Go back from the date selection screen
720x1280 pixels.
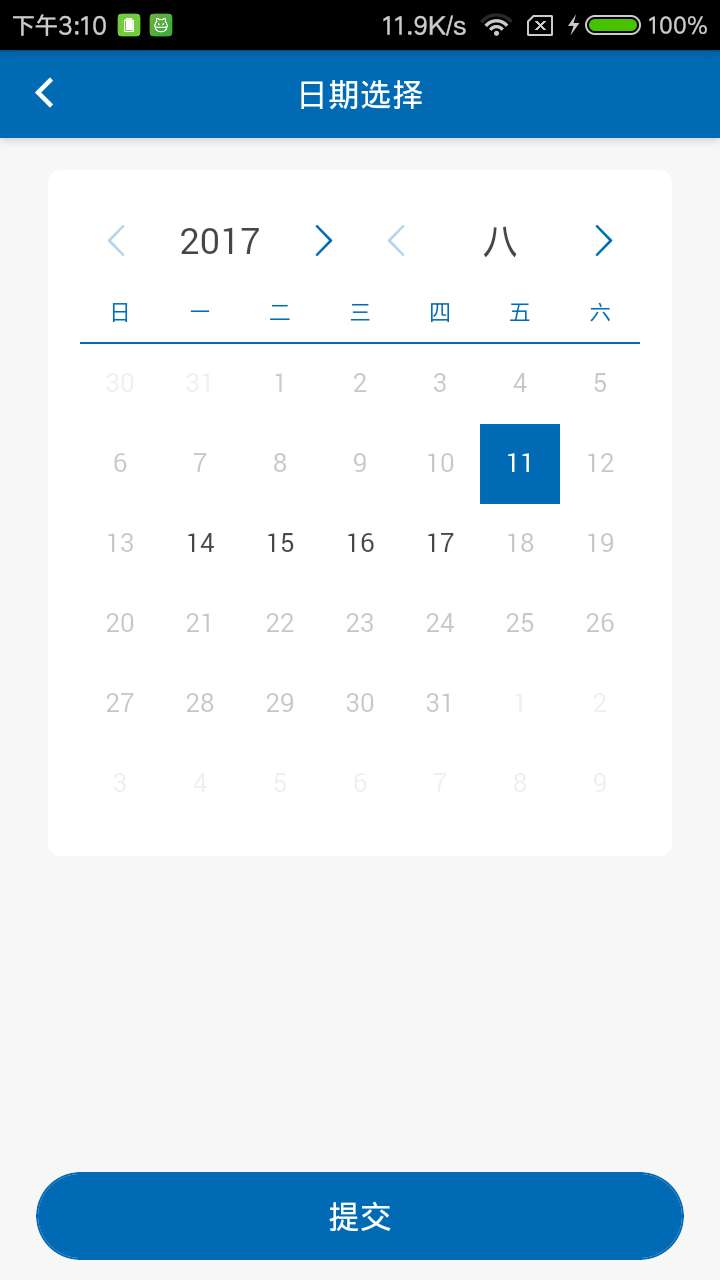(x=44, y=94)
